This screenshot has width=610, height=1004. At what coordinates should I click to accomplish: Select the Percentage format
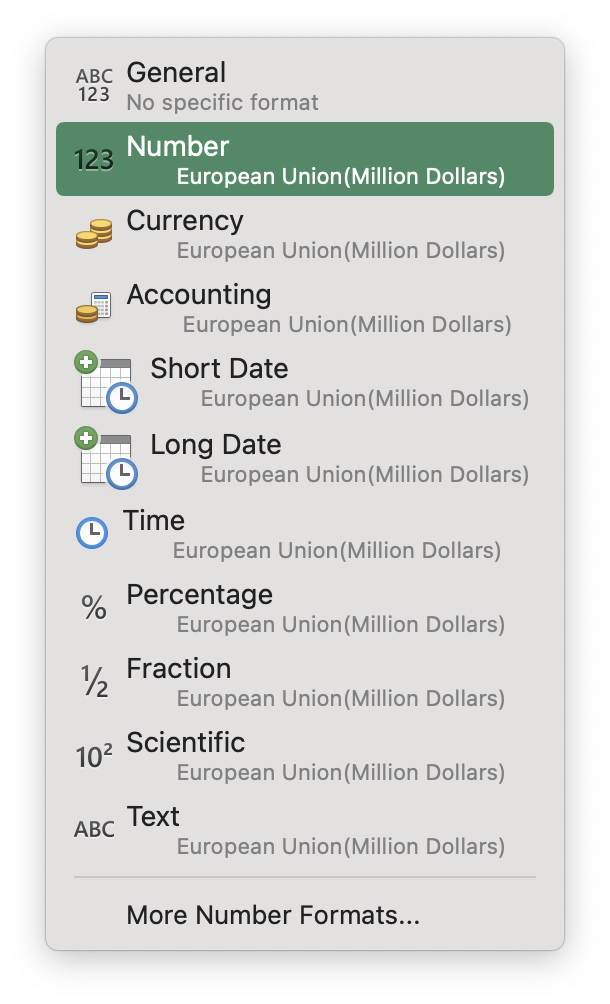point(304,608)
